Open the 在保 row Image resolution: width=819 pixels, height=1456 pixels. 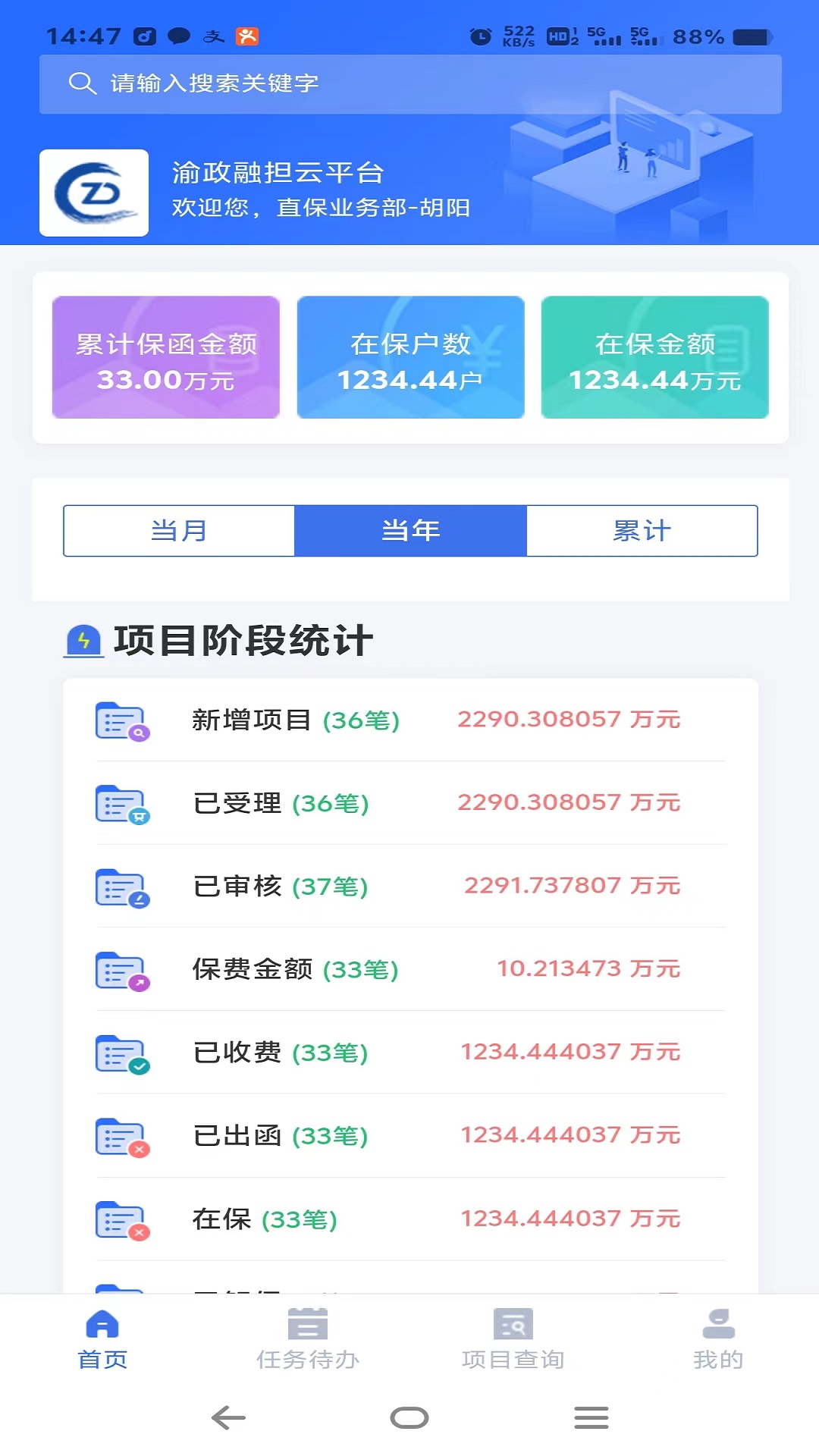click(410, 1219)
